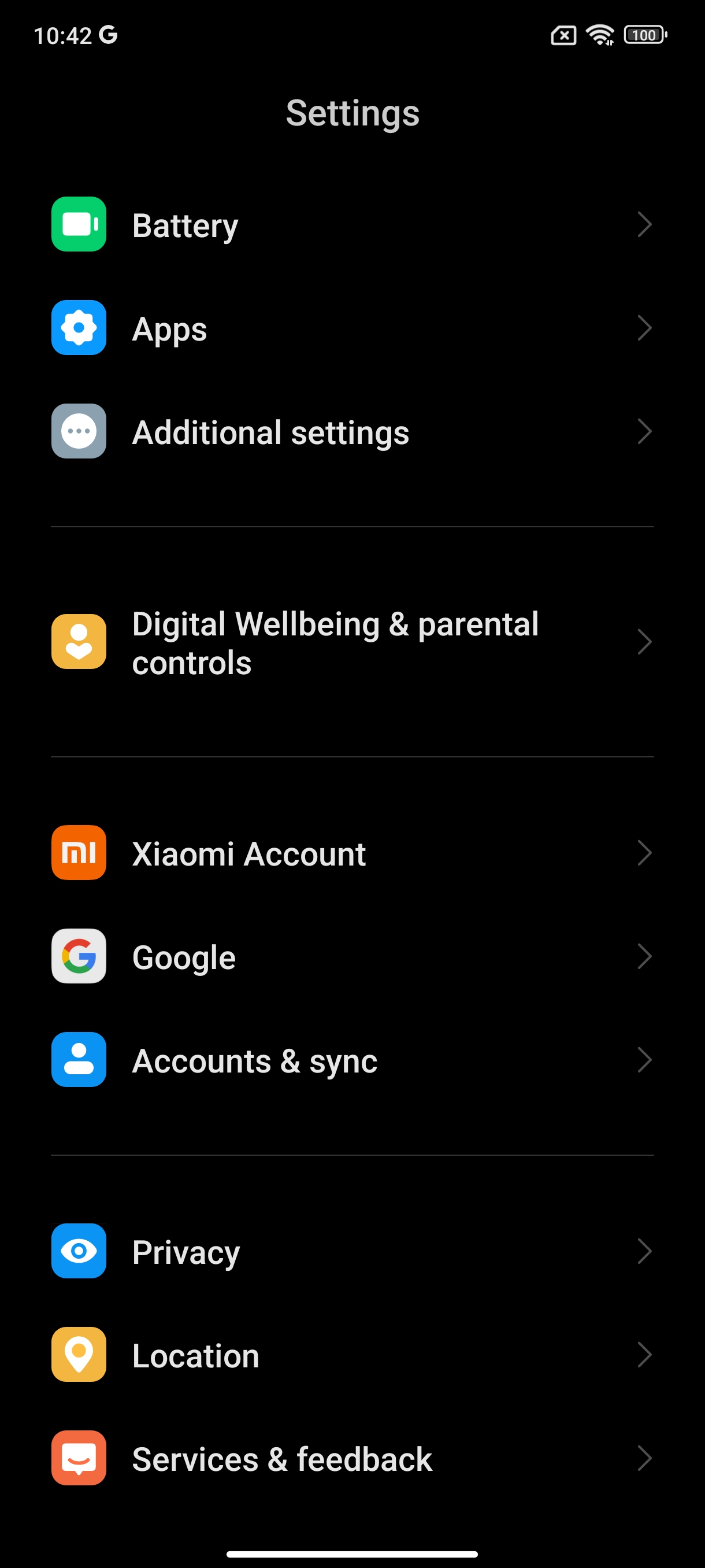Open Digital Wellbeing & parental controls
The width and height of the screenshot is (705, 1568).
352,642
